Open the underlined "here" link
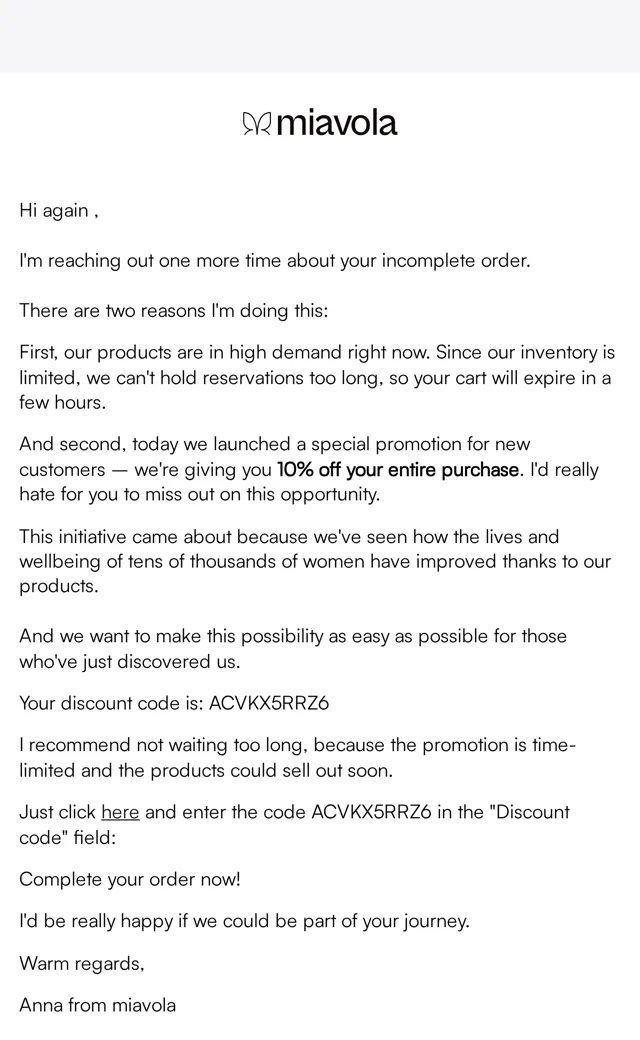 (x=120, y=812)
